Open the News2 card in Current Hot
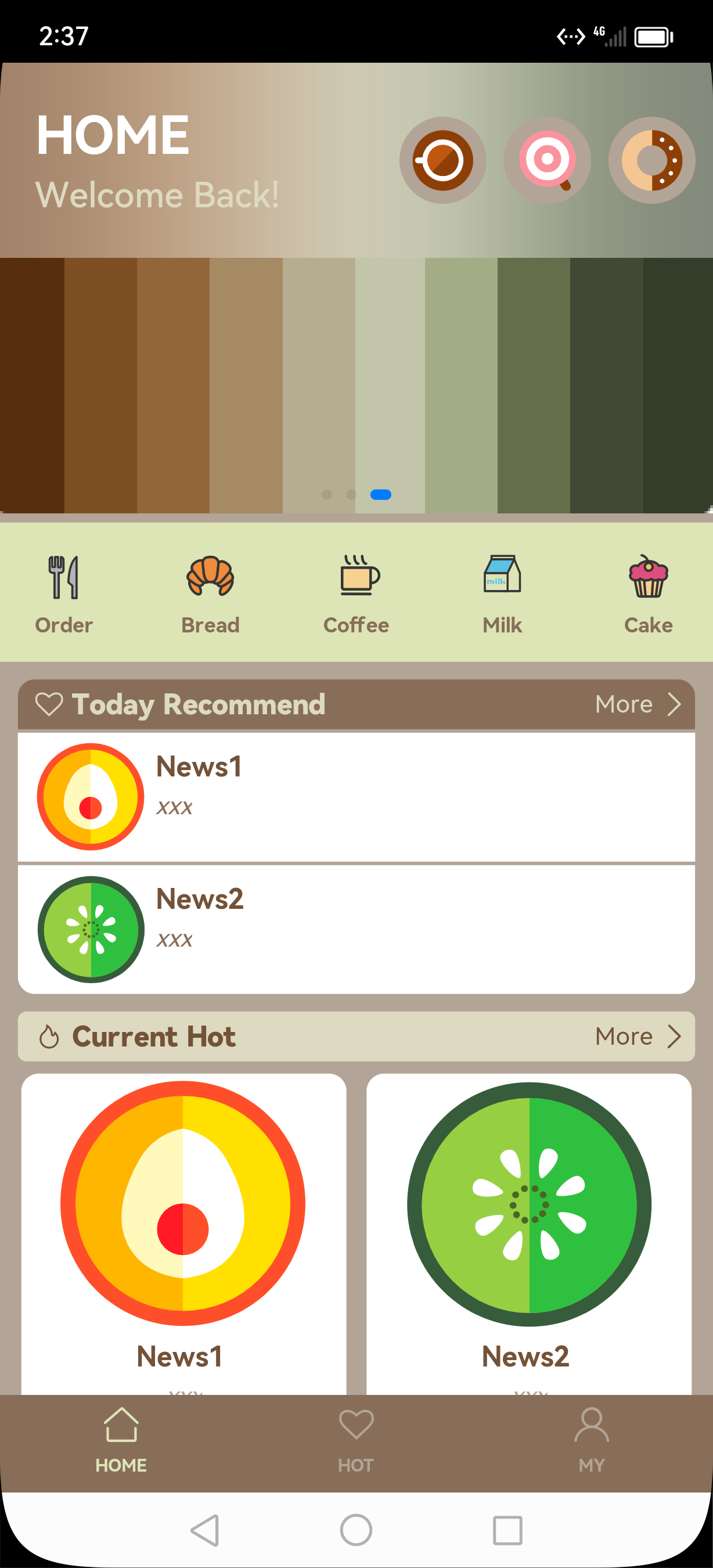This screenshot has width=713, height=1568. (x=529, y=1234)
